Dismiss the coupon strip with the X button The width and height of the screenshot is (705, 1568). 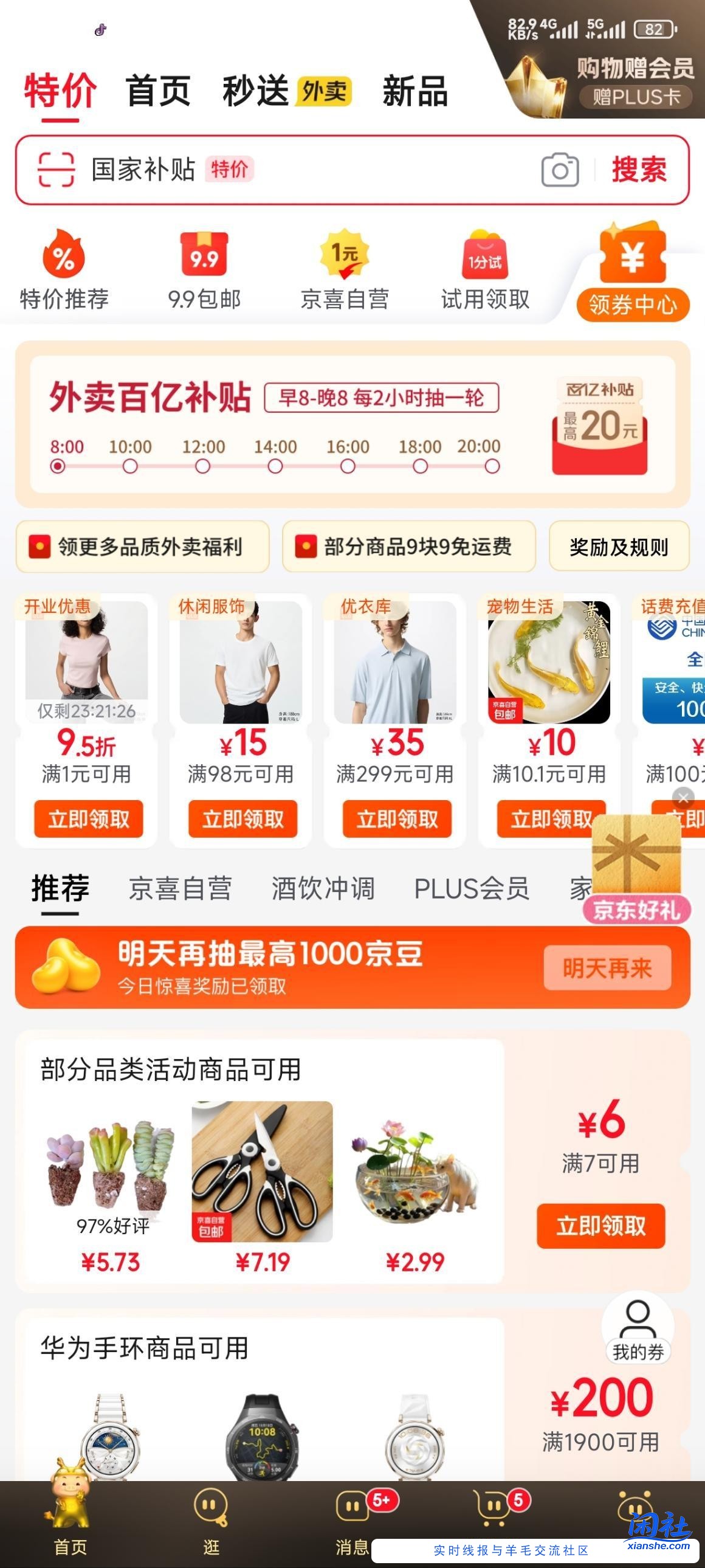(x=683, y=798)
